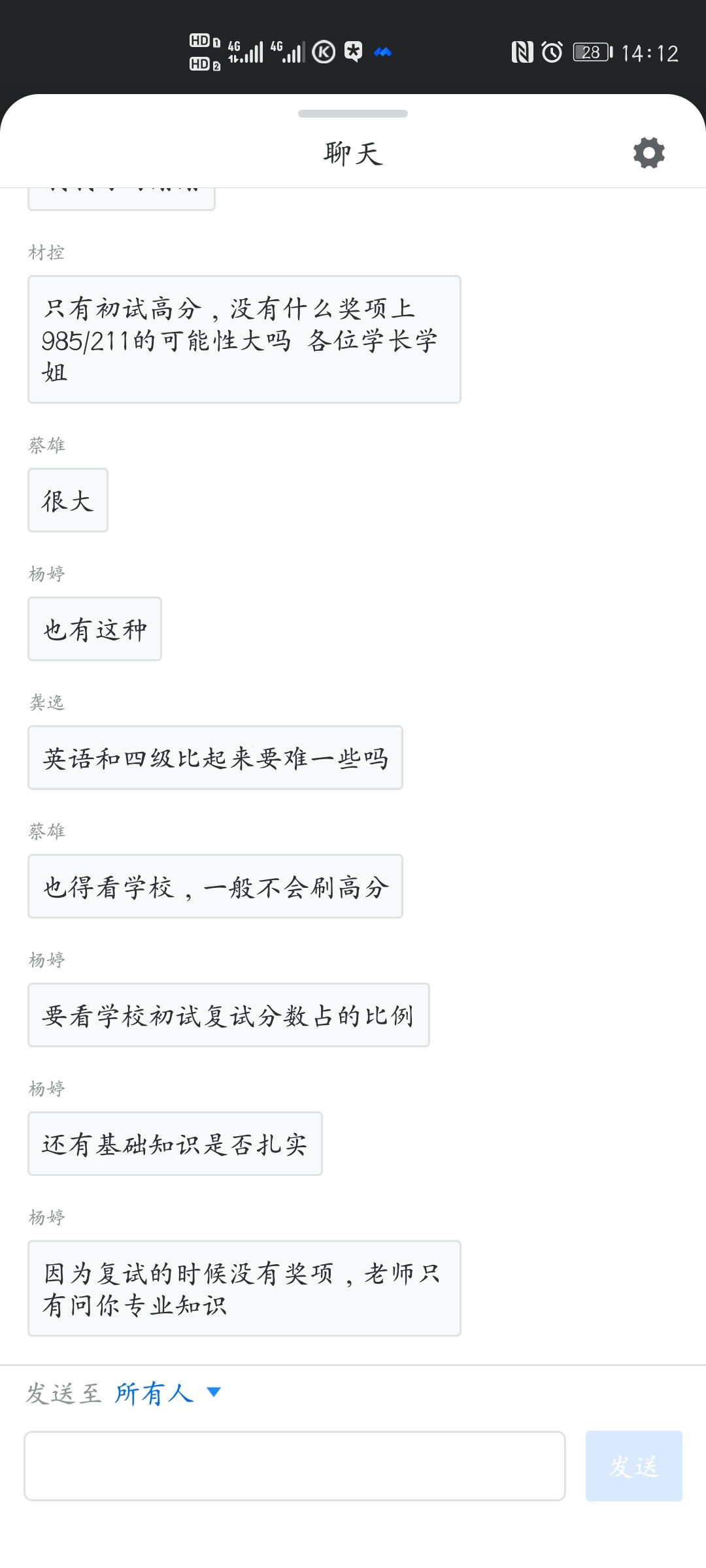
Task: Expand the 所有人 recipient dropdown
Action: 168,1393
